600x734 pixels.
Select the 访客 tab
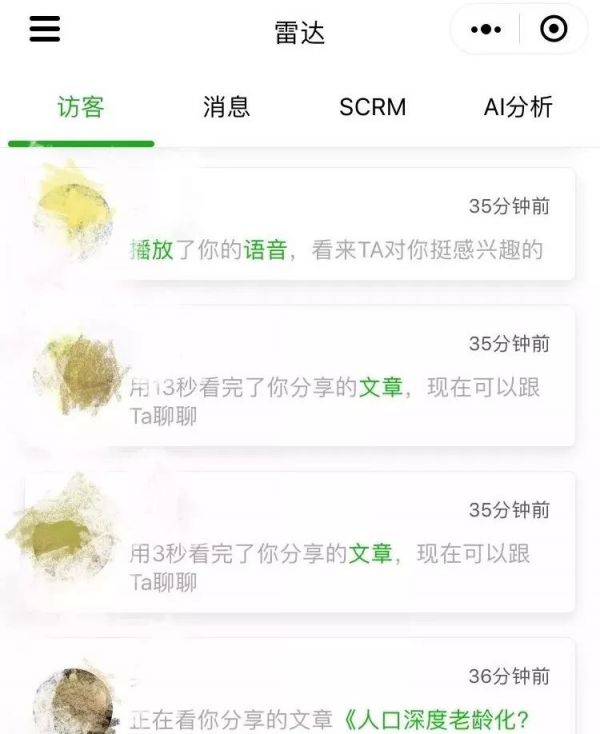(x=80, y=107)
